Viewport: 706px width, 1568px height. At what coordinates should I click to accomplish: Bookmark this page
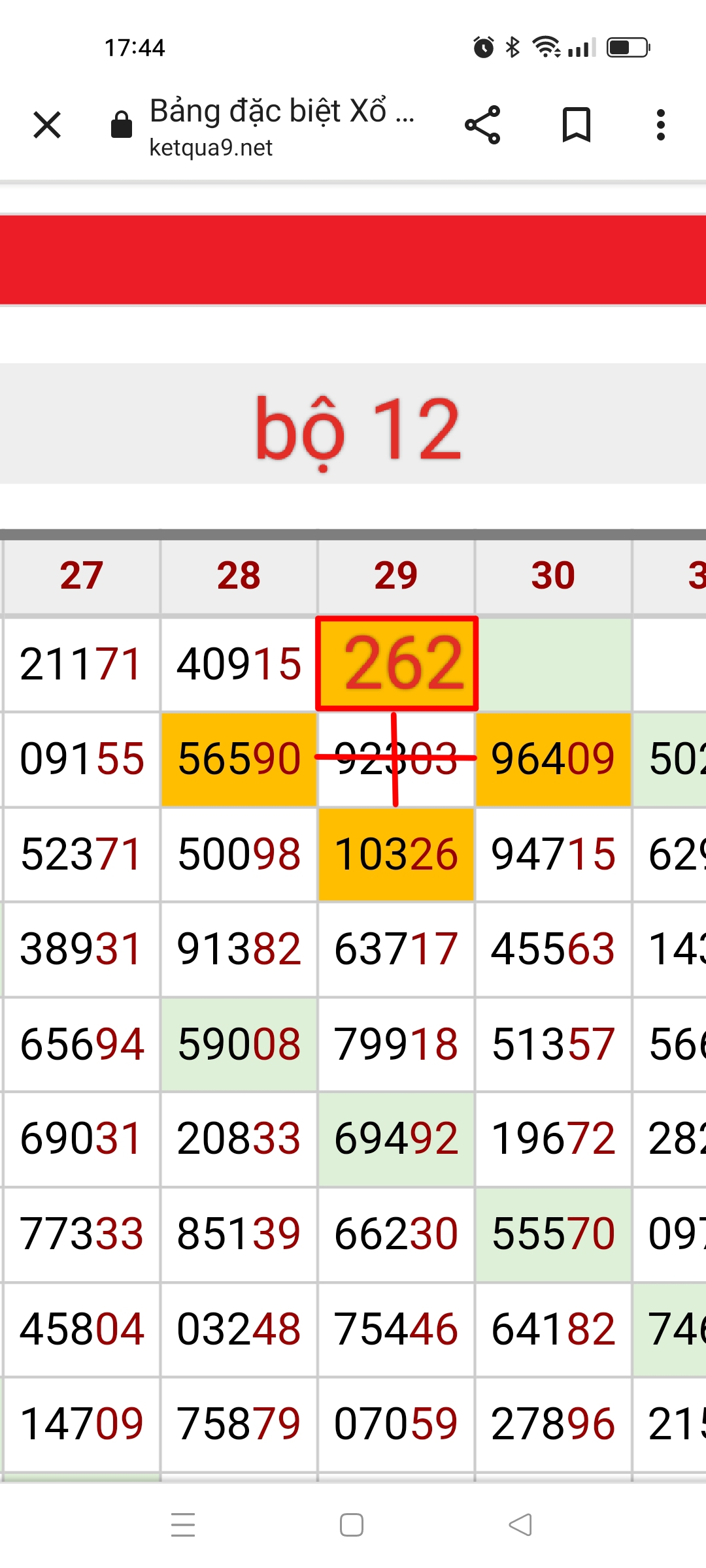coord(576,125)
